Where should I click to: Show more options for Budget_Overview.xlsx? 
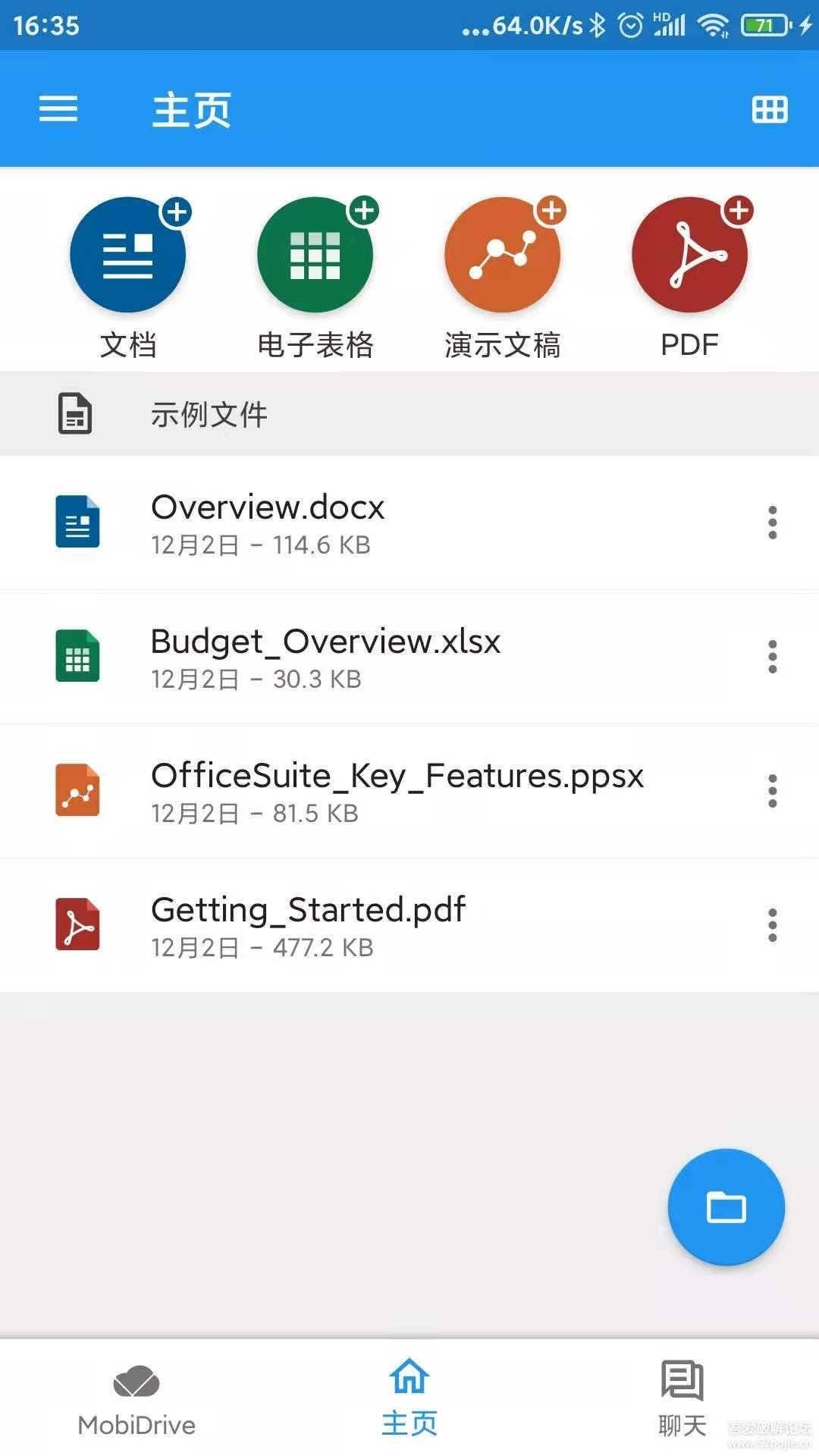(x=772, y=657)
